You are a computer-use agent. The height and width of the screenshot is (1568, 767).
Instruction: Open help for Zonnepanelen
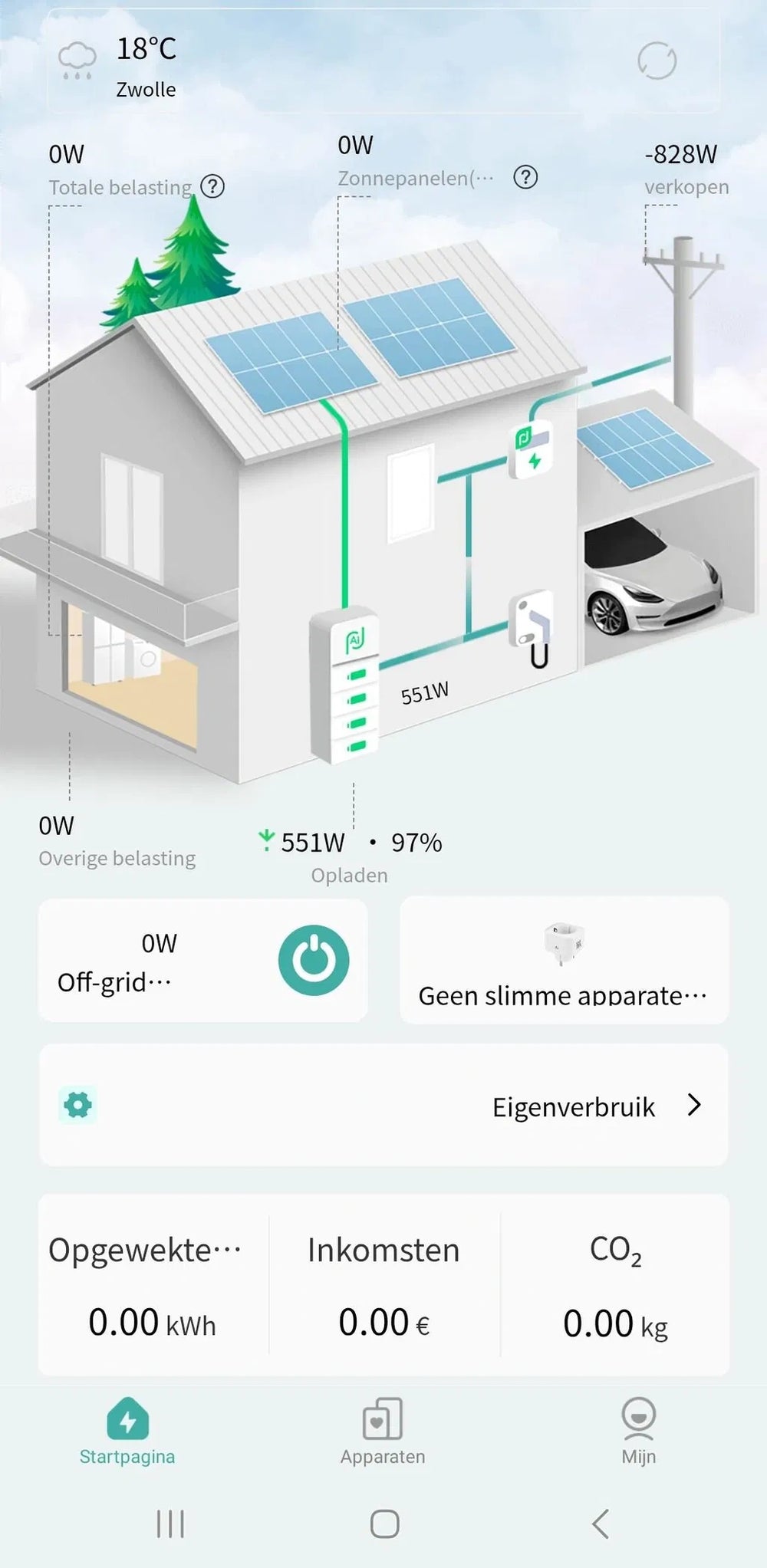click(525, 177)
